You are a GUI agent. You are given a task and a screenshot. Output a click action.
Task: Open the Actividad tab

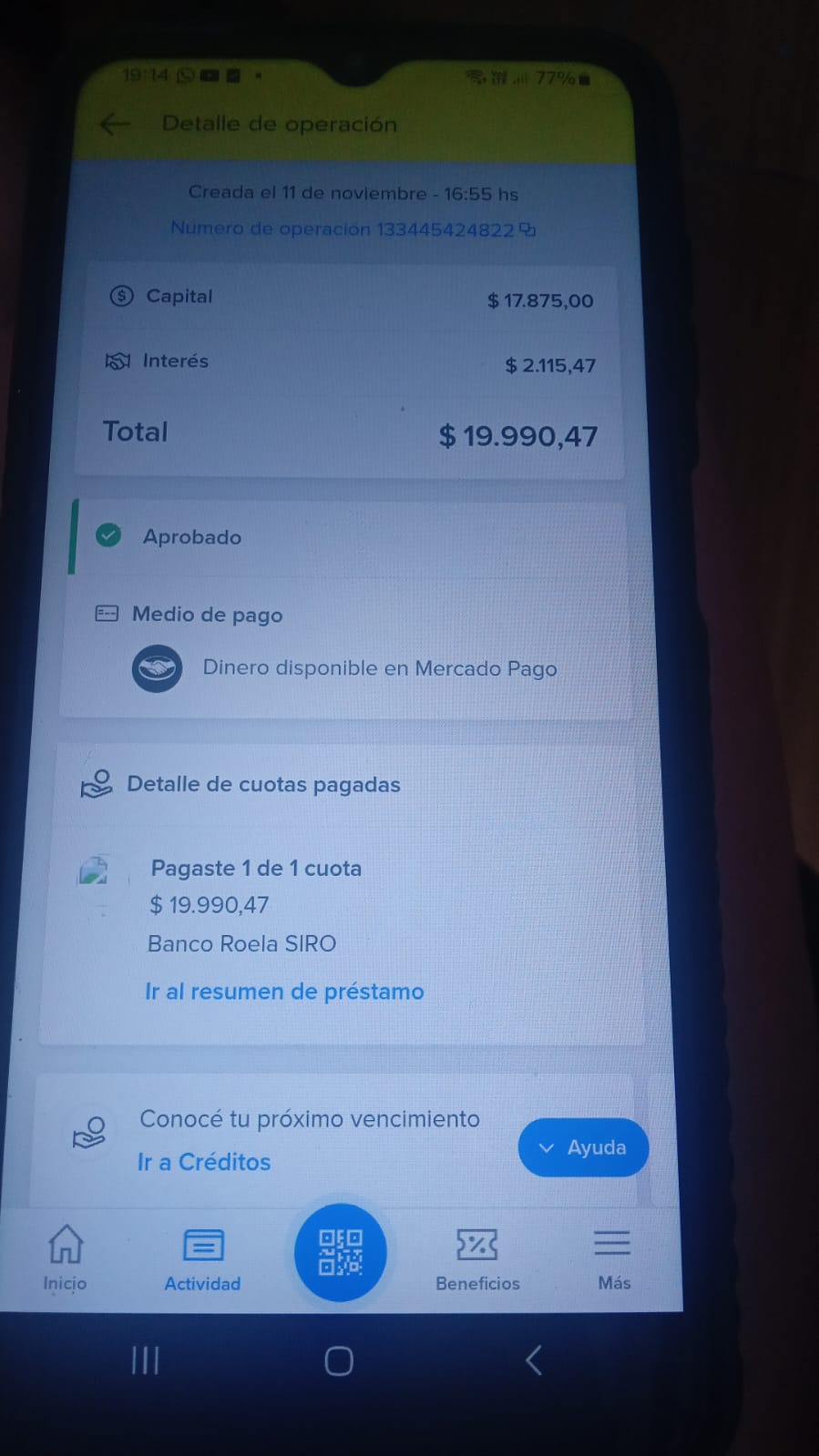[202, 1258]
